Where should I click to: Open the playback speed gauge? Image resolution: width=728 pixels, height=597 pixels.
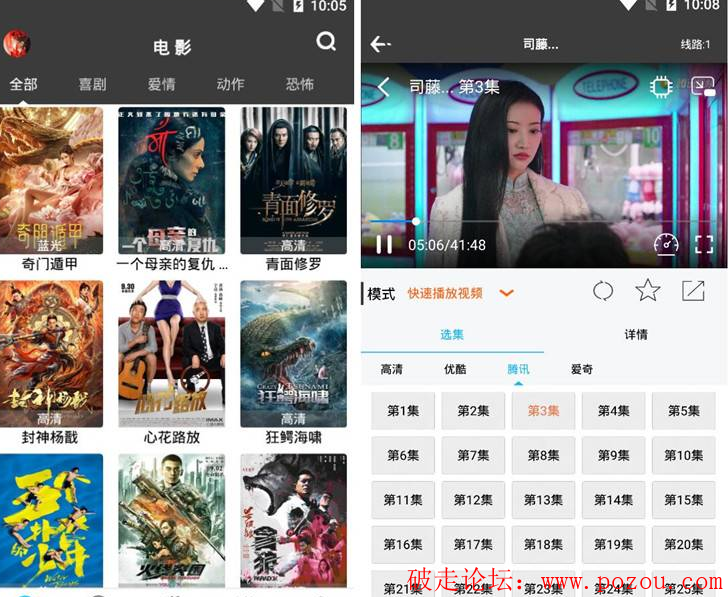(666, 244)
